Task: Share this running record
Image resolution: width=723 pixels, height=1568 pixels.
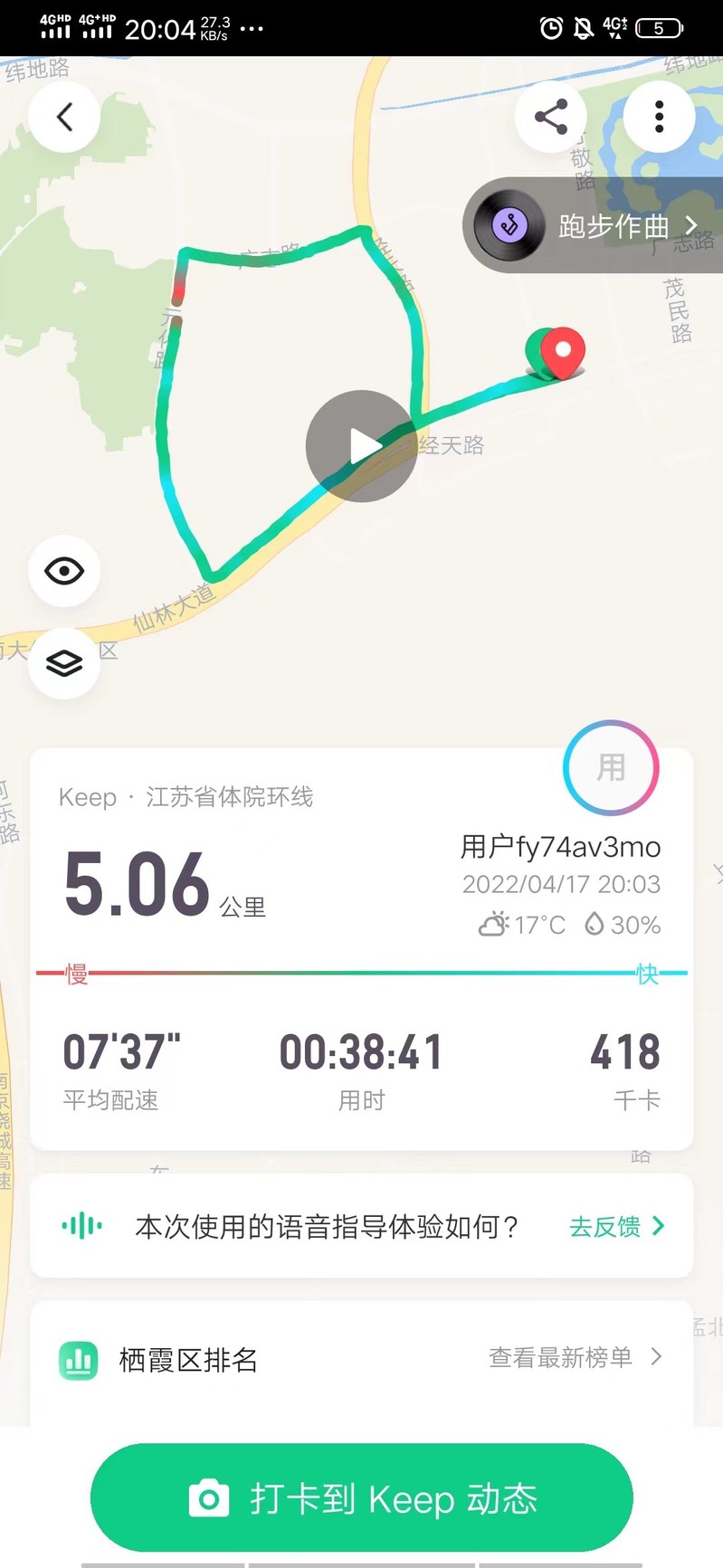Action: pos(551,117)
